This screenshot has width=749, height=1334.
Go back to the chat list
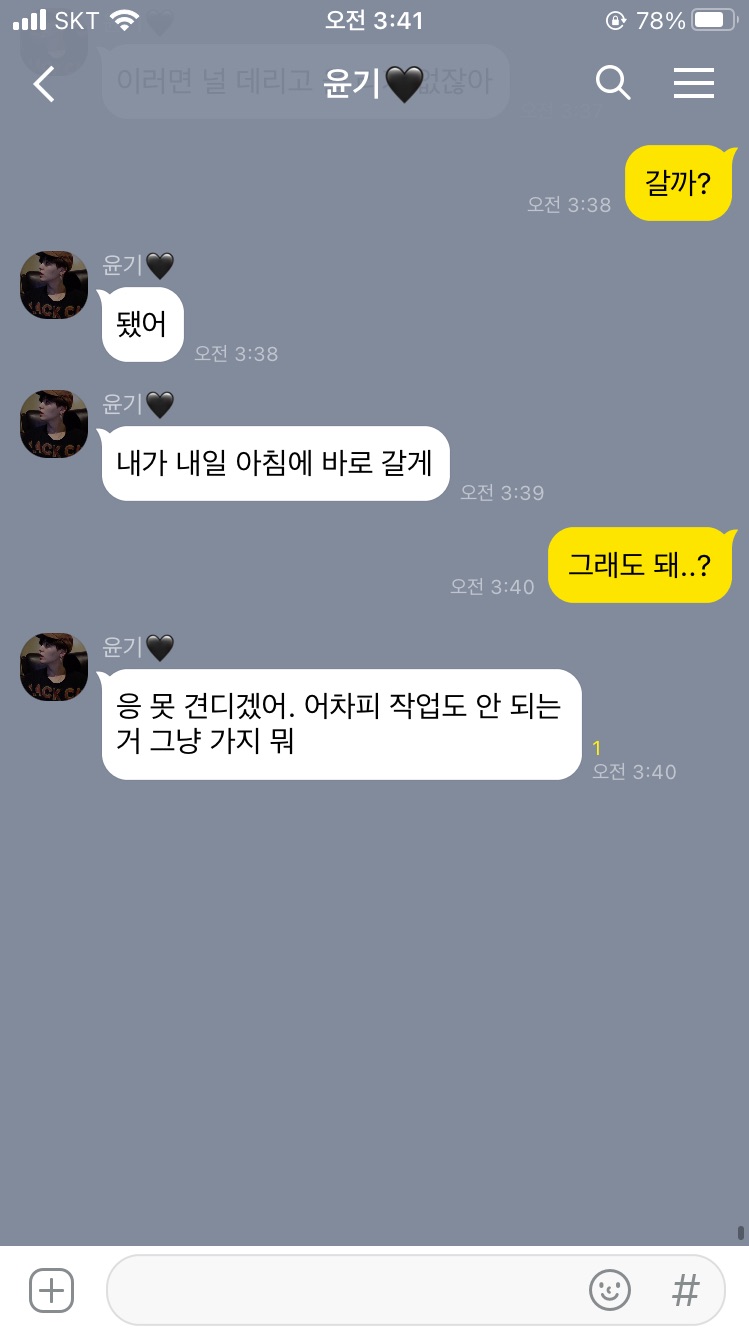[44, 84]
